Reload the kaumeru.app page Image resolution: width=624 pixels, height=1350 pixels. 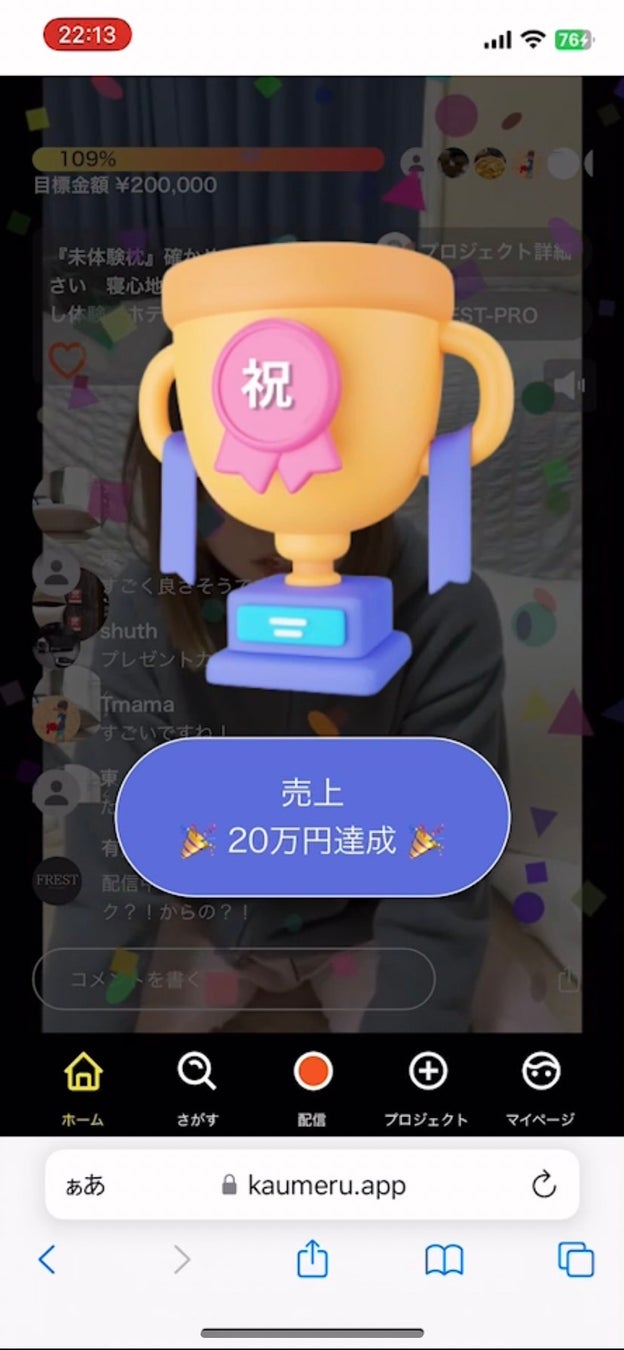click(543, 1186)
